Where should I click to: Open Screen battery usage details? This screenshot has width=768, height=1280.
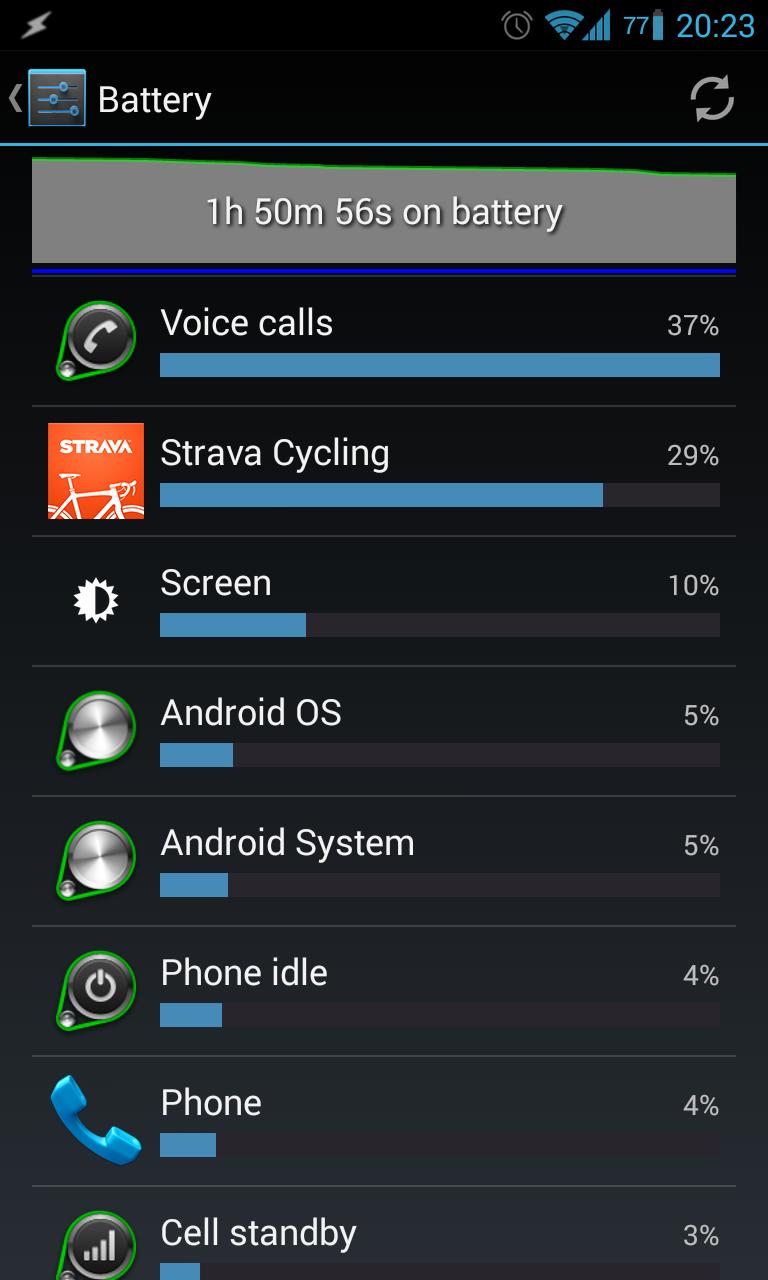(384, 602)
